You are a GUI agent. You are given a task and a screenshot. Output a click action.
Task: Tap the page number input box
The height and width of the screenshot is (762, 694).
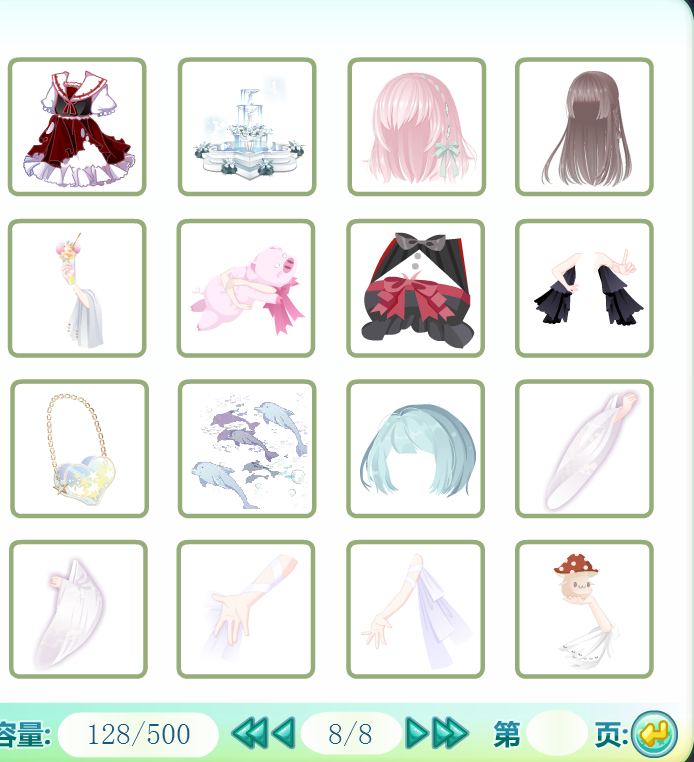pos(556,734)
